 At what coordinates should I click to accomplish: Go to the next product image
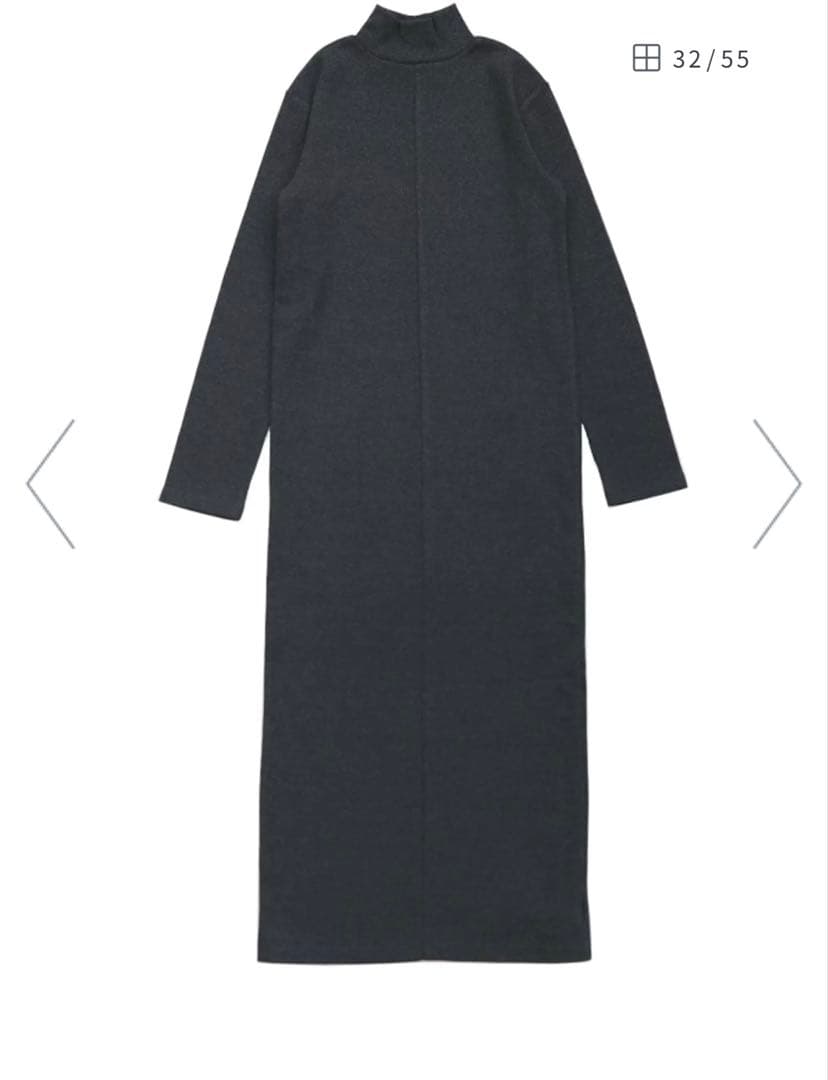(776, 484)
